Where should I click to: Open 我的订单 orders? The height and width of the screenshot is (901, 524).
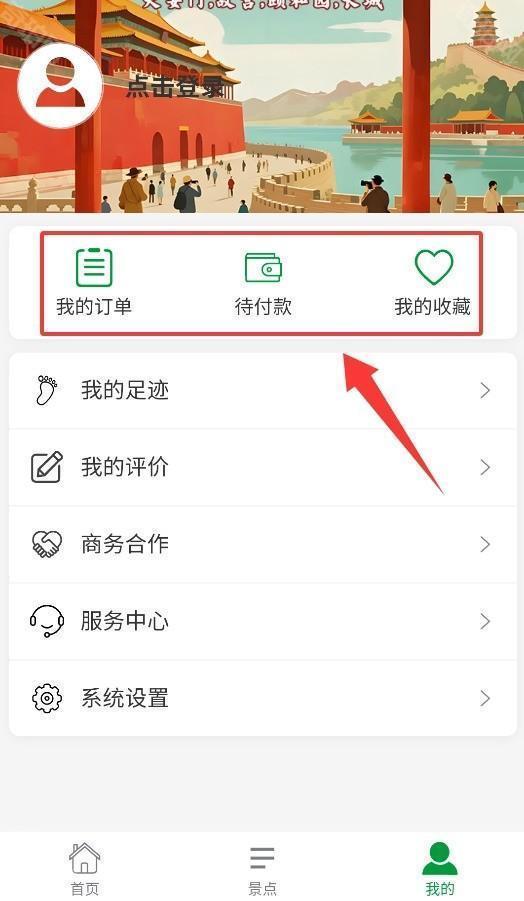[x=94, y=282]
